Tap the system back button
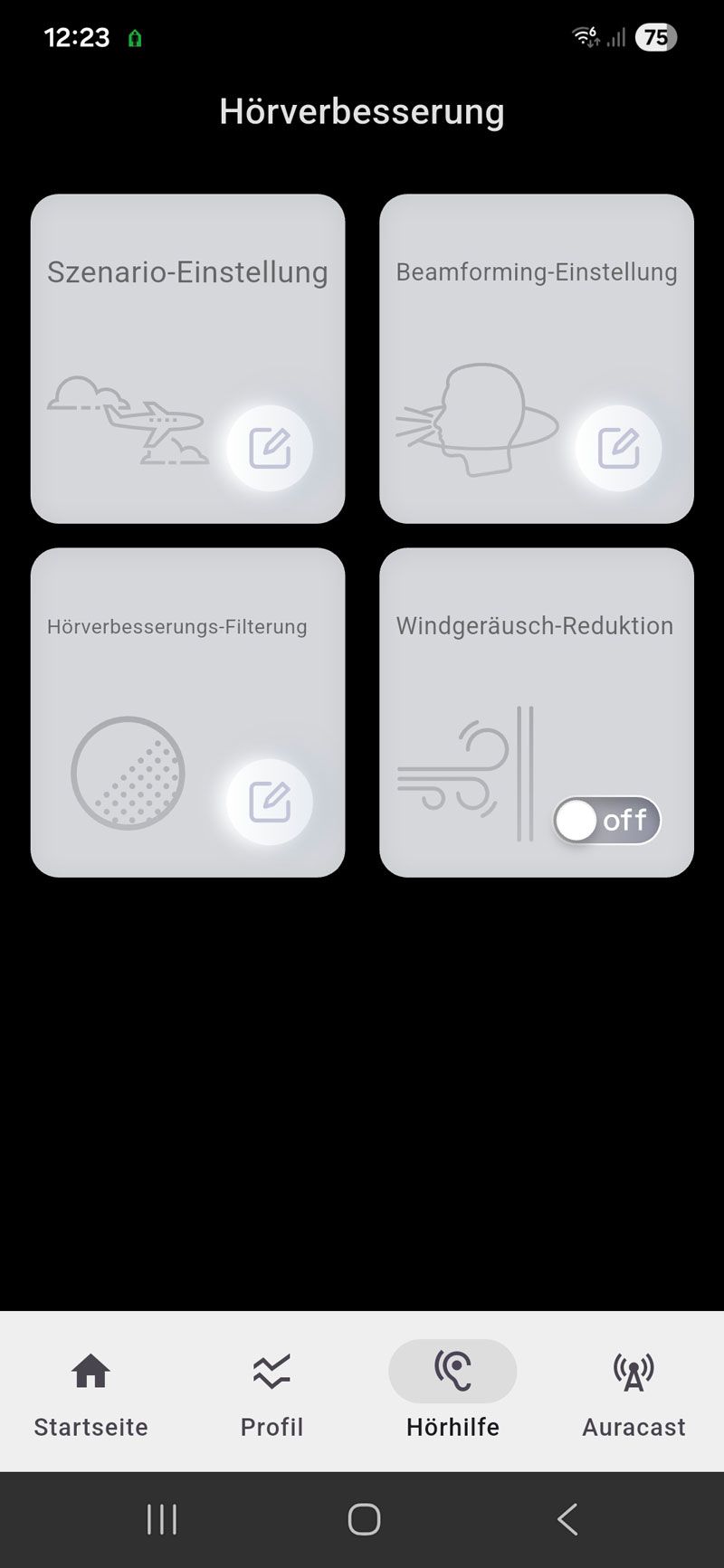Screen dimensions: 724x1568 click(x=567, y=1519)
